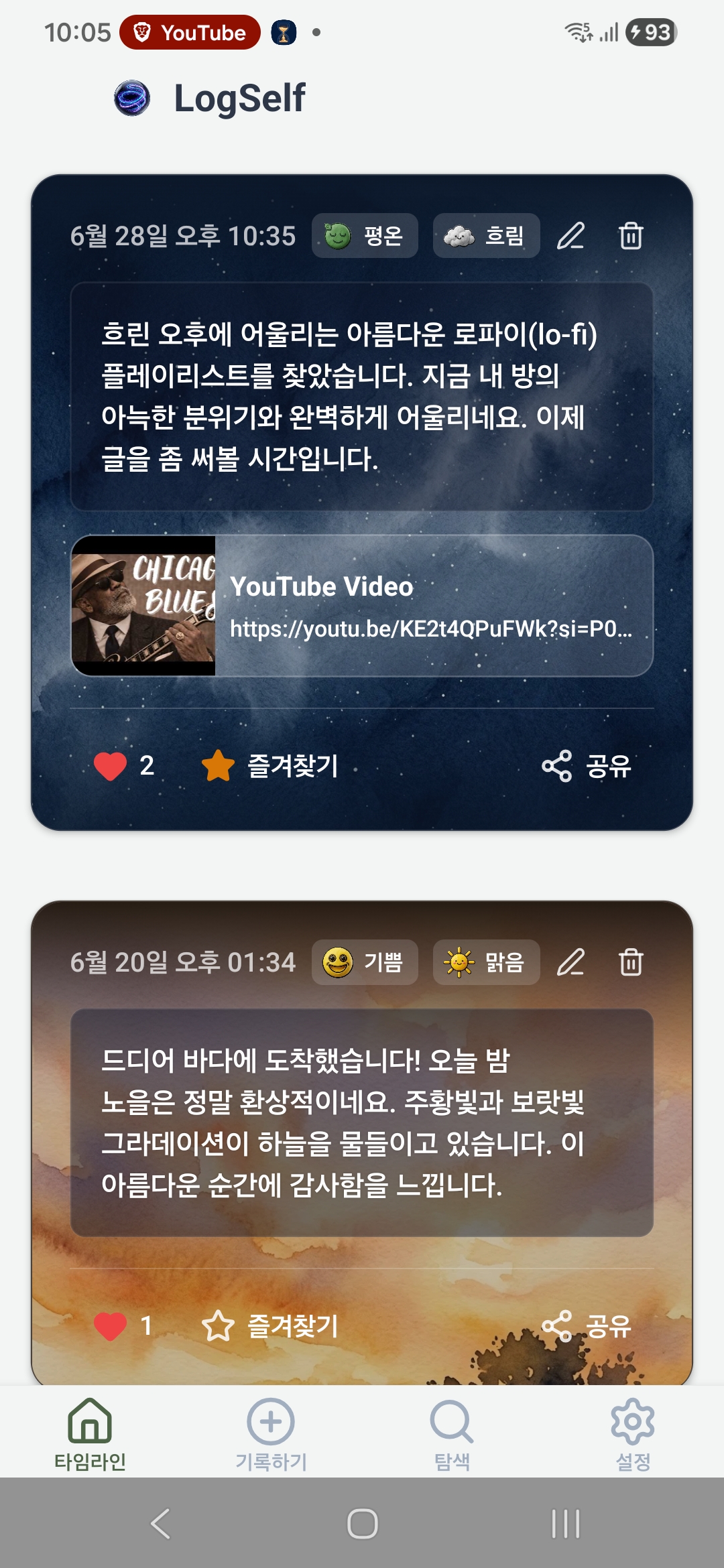
Task: Edit the 6월 28일 entry
Action: pos(570,236)
